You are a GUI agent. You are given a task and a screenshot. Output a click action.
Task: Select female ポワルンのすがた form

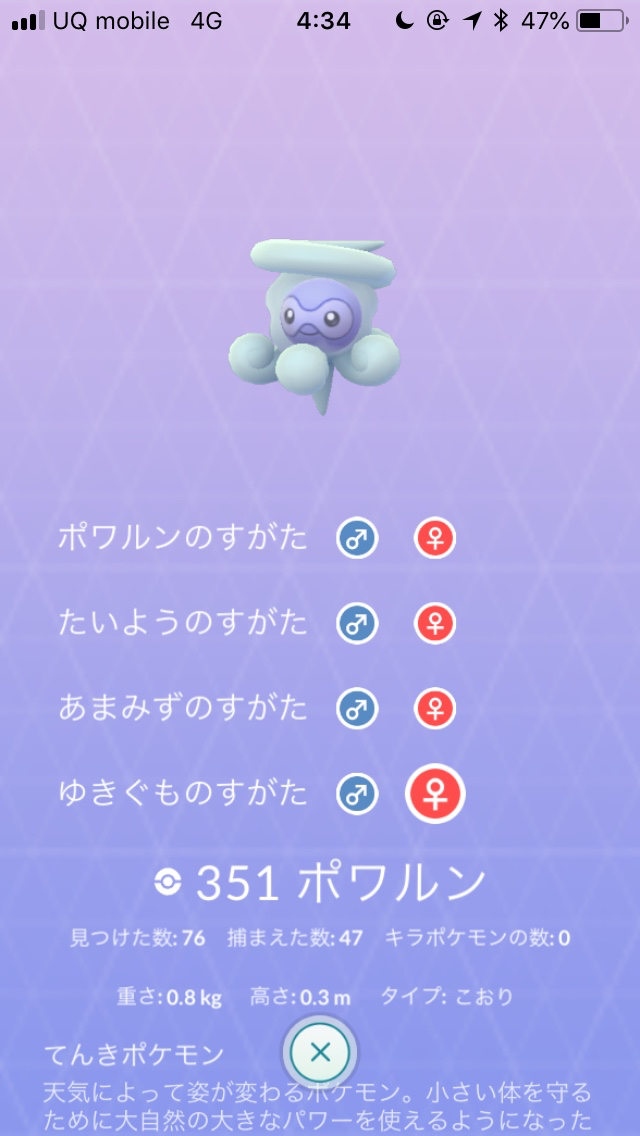tap(435, 539)
